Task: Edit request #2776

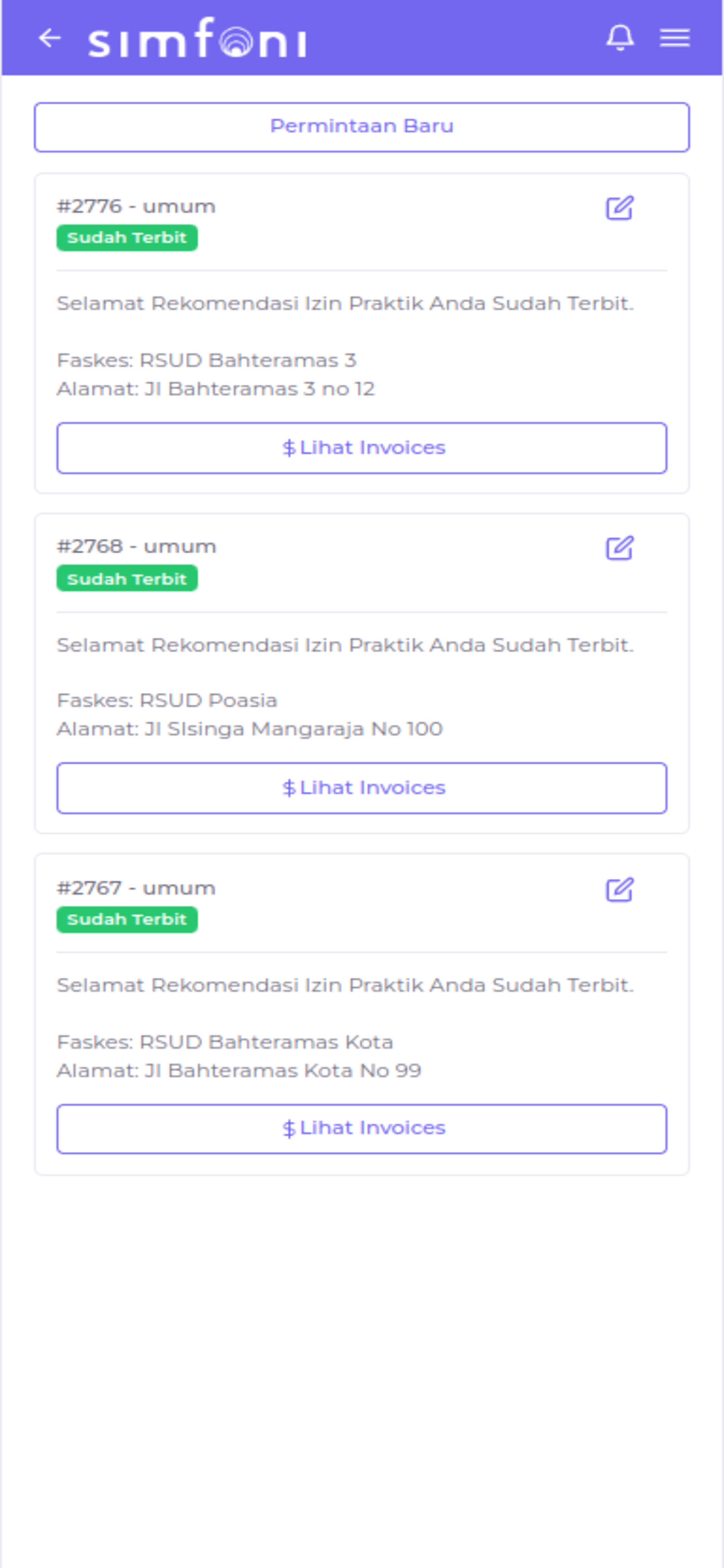Action: (619, 208)
